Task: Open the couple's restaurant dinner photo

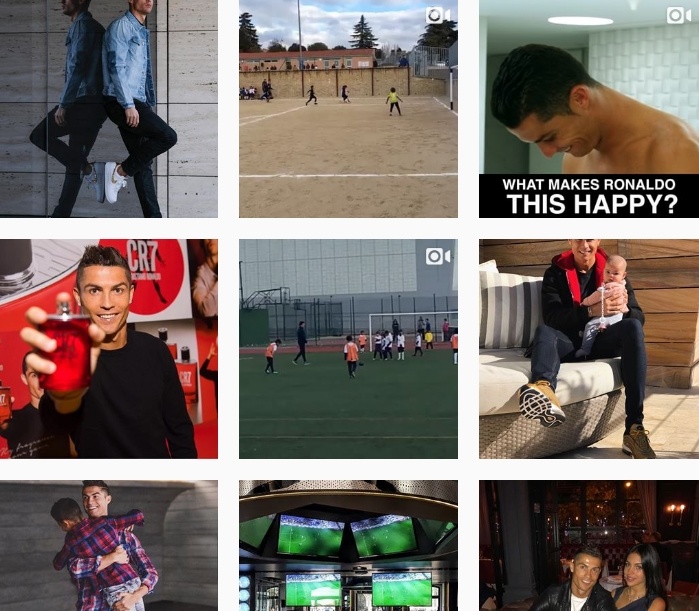Action: tap(588, 546)
